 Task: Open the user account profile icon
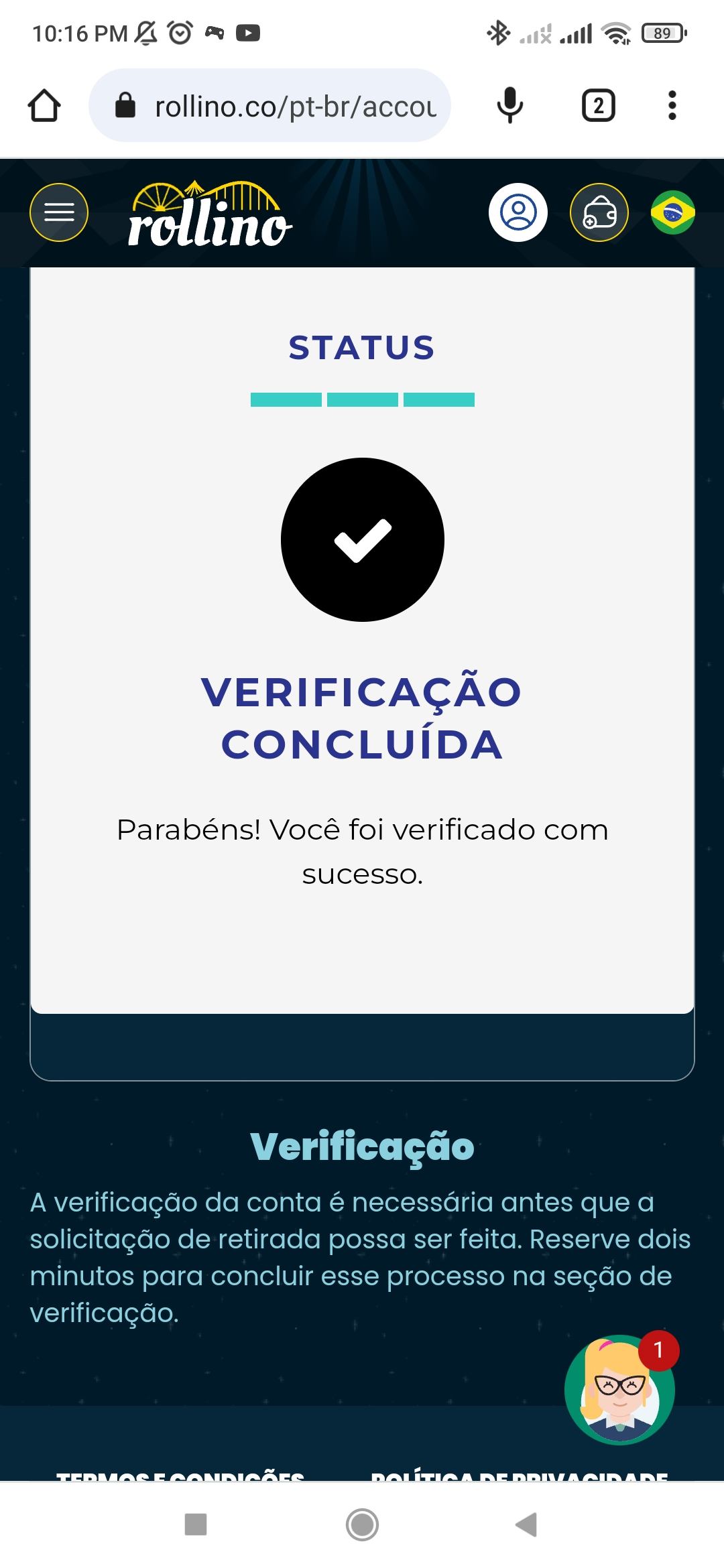click(x=518, y=212)
